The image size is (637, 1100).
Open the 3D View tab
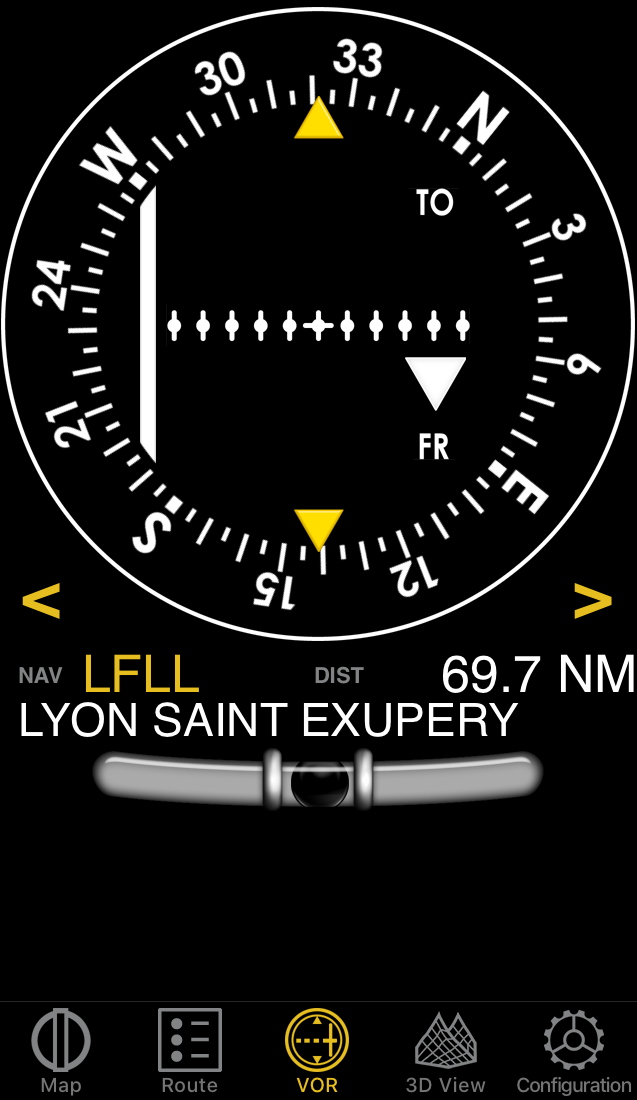(445, 1050)
